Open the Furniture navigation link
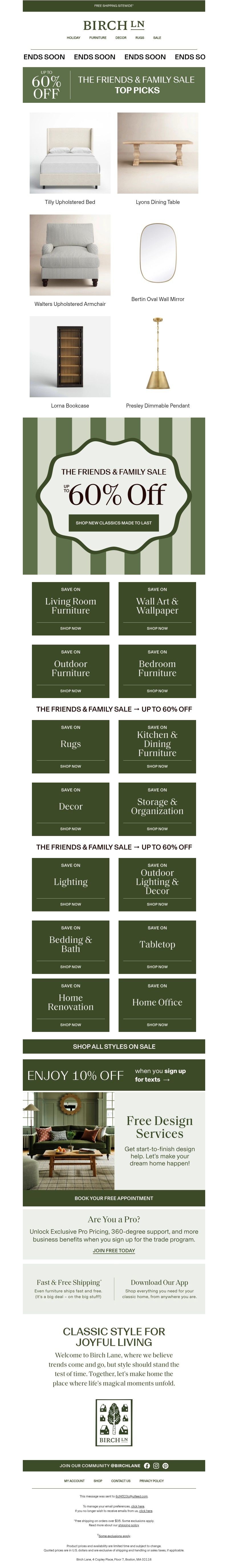Viewport: 228px width, 1568px height. (97, 38)
